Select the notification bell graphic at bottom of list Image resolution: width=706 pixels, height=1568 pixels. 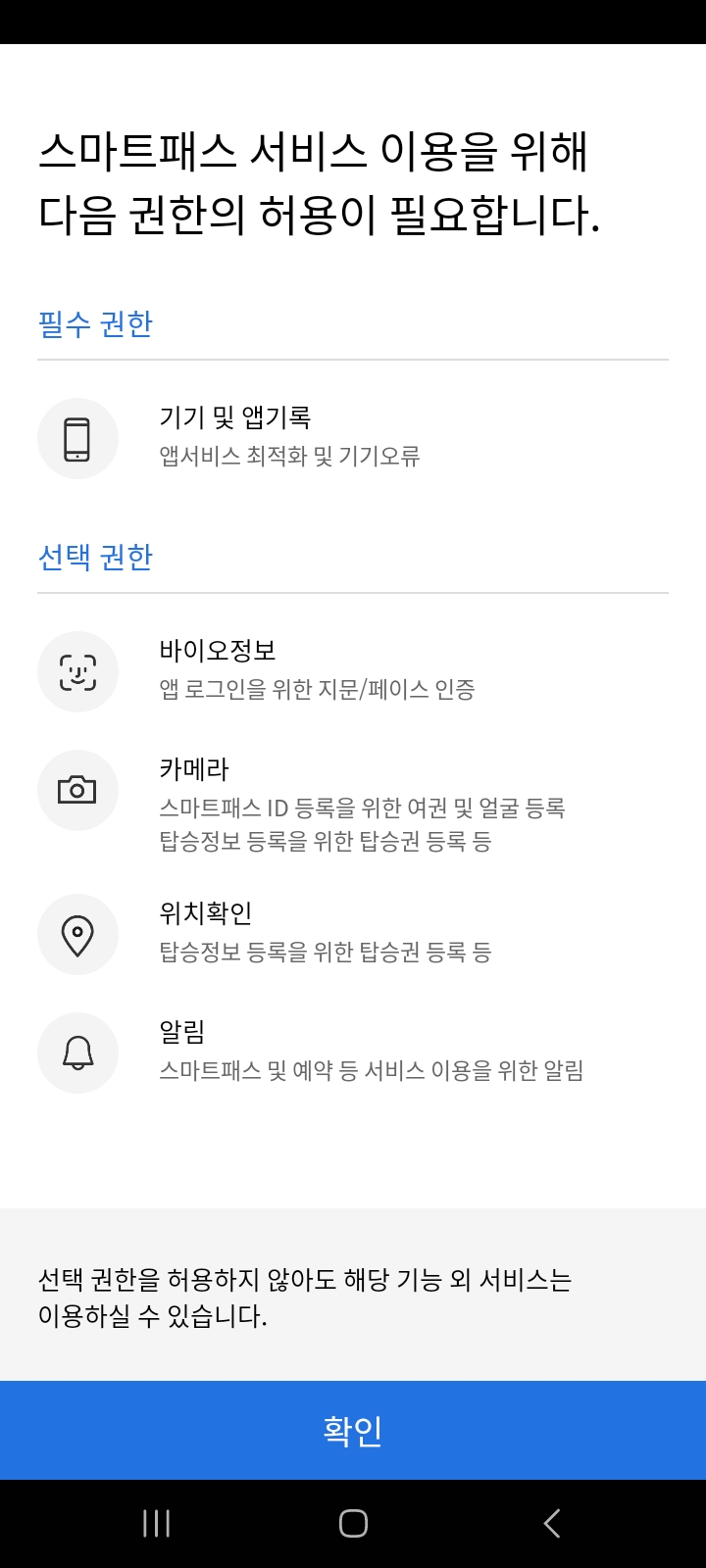78,1052
